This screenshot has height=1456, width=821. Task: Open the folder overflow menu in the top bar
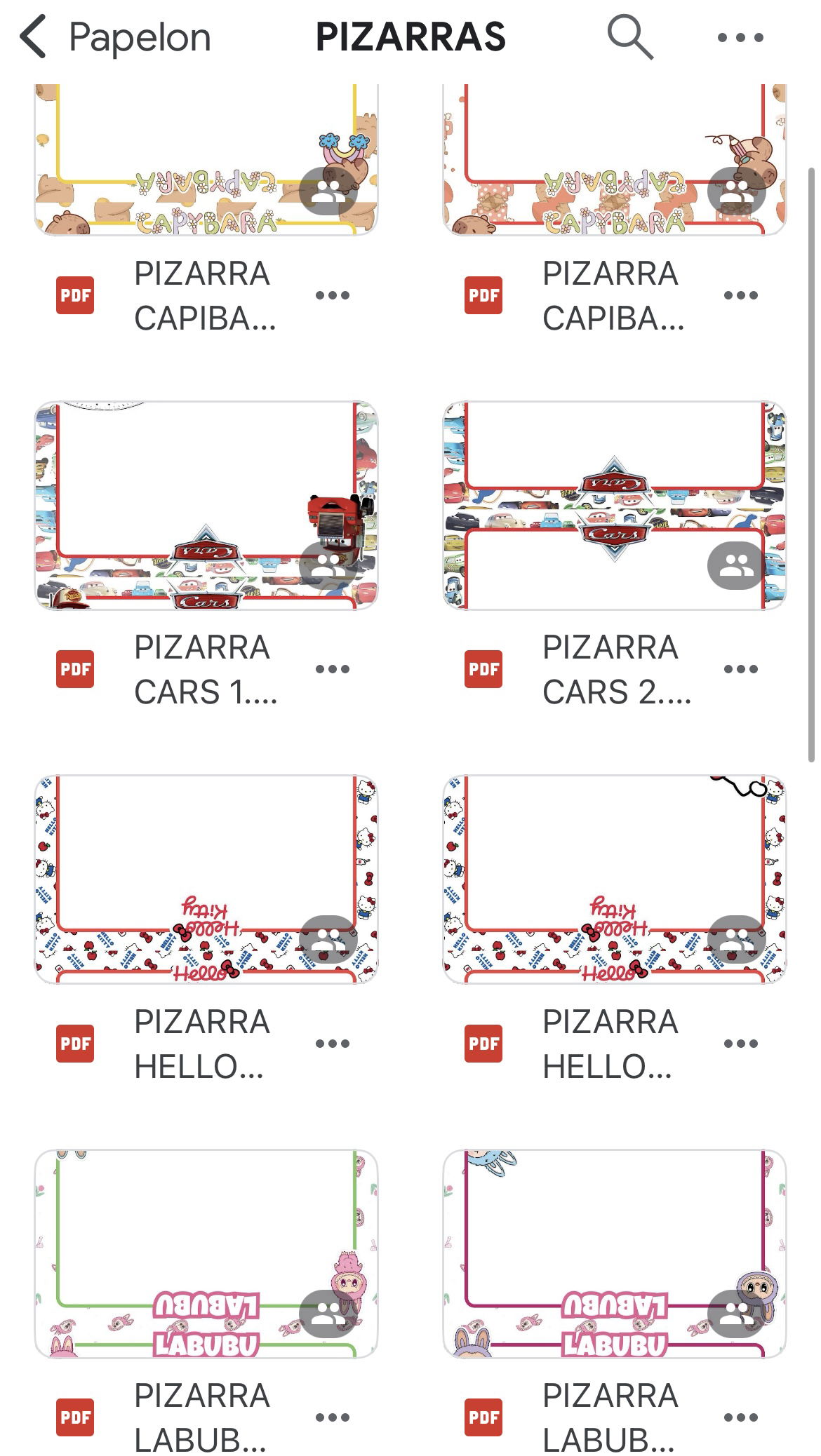[x=740, y=37]
